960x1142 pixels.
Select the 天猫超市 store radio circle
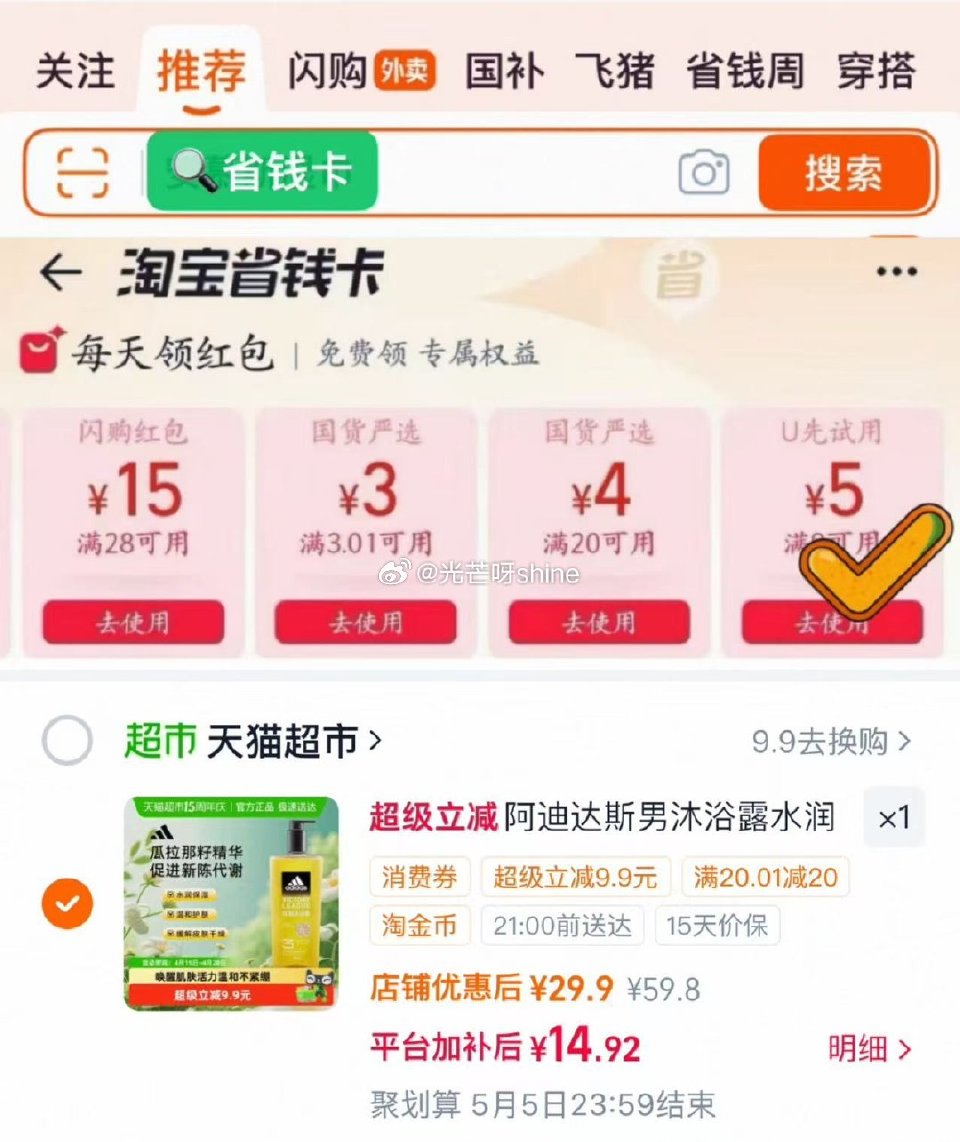click(x=66, y=736)
